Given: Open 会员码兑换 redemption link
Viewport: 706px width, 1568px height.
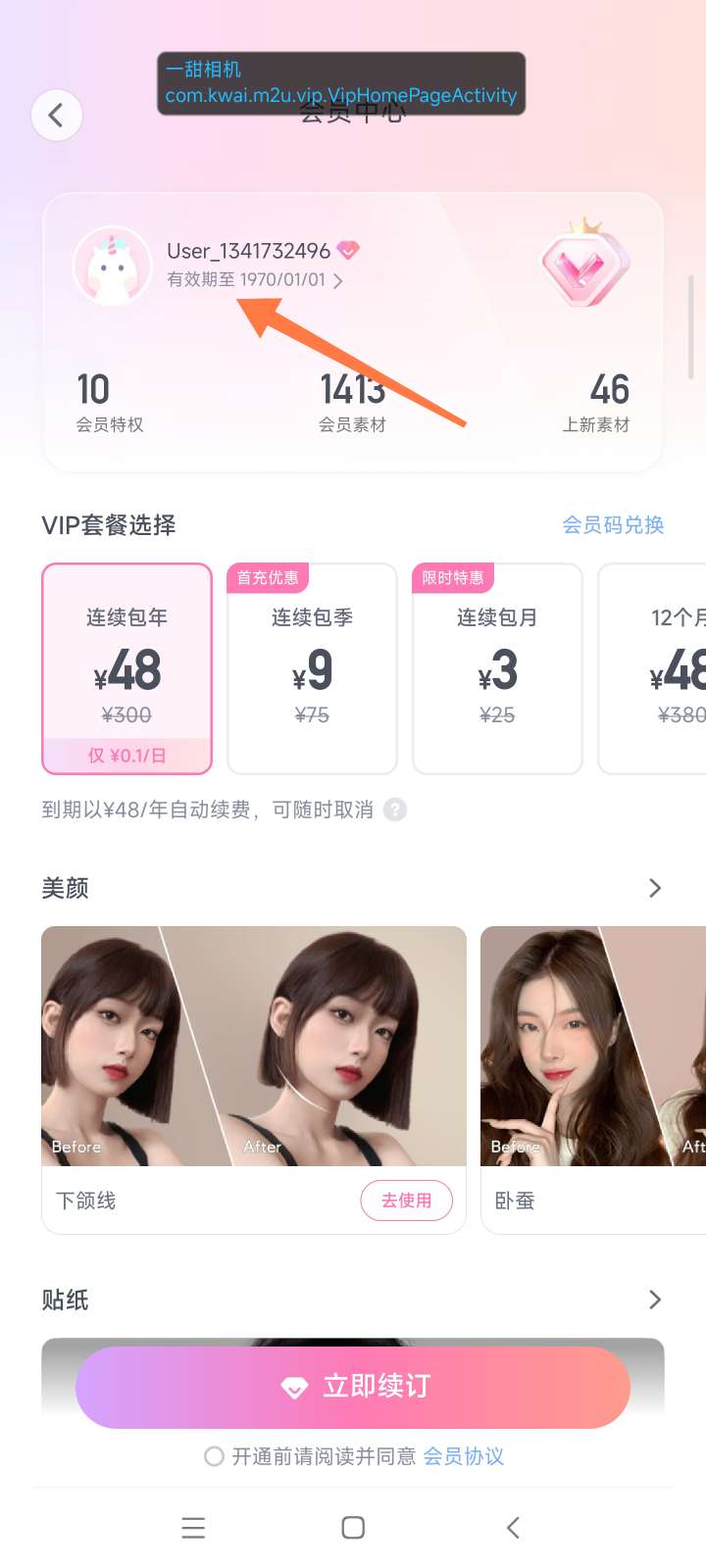Looking at the screenshot, I should [613, 525].
